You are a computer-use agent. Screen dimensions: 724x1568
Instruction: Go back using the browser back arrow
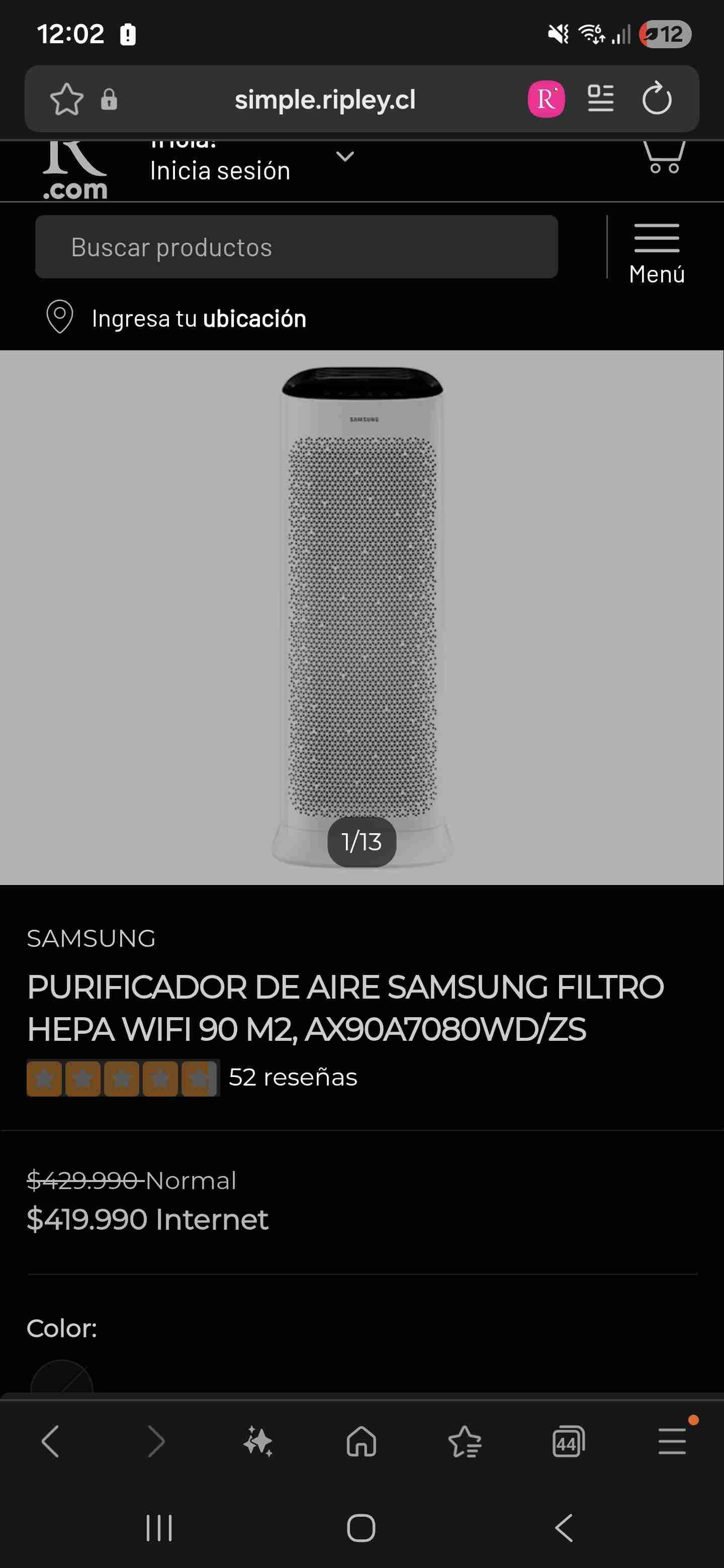(52, 1441)
